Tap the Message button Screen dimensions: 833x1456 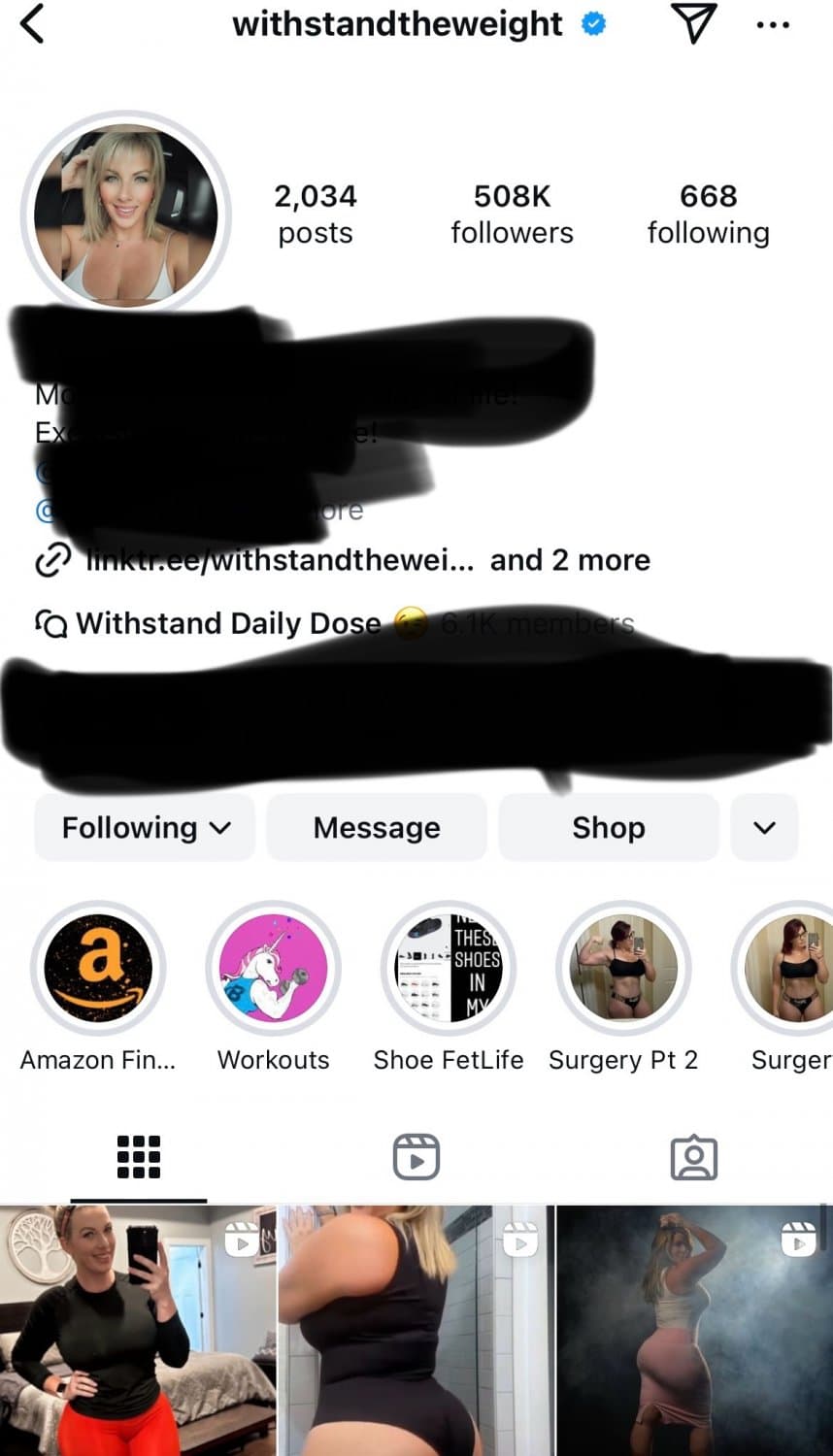pos(377,827)
